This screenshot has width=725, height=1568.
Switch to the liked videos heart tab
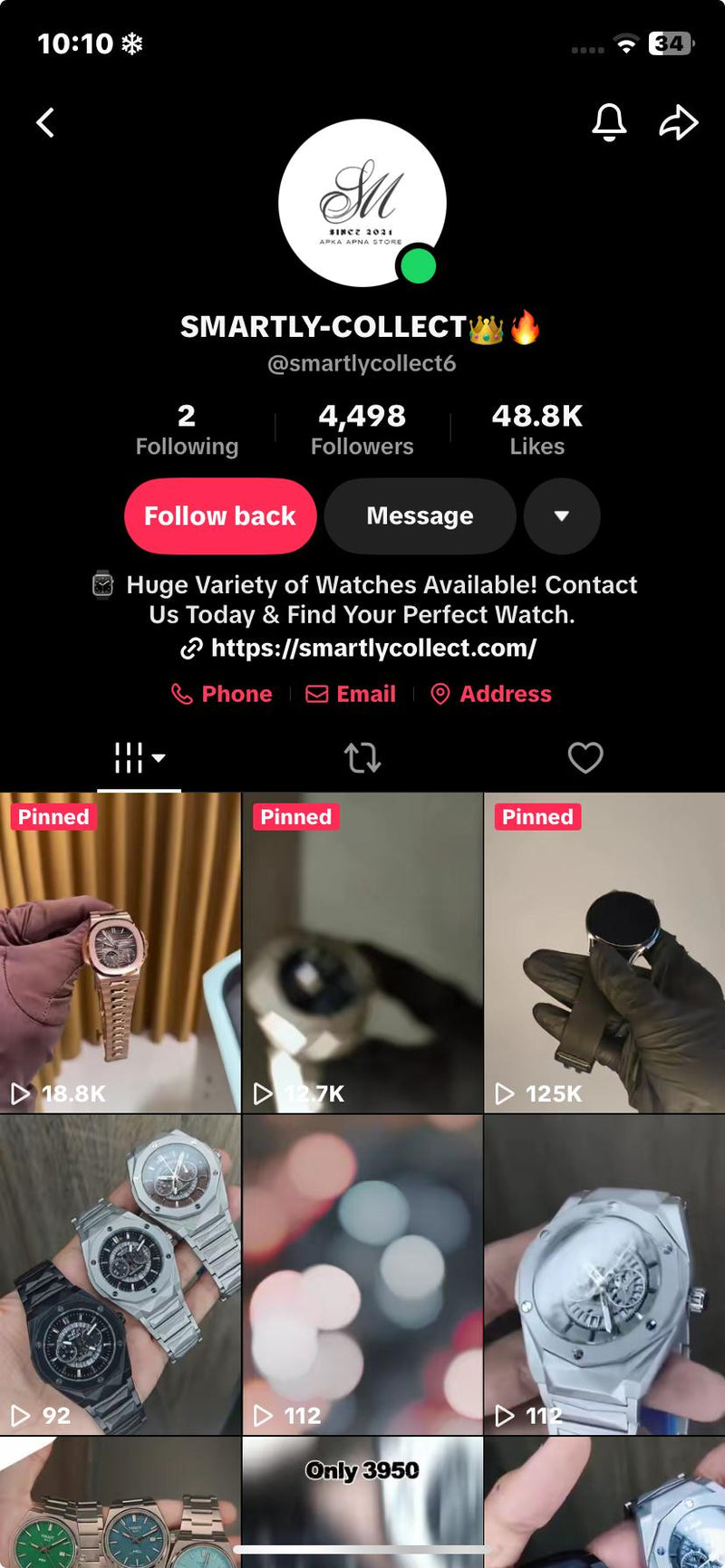585,757
